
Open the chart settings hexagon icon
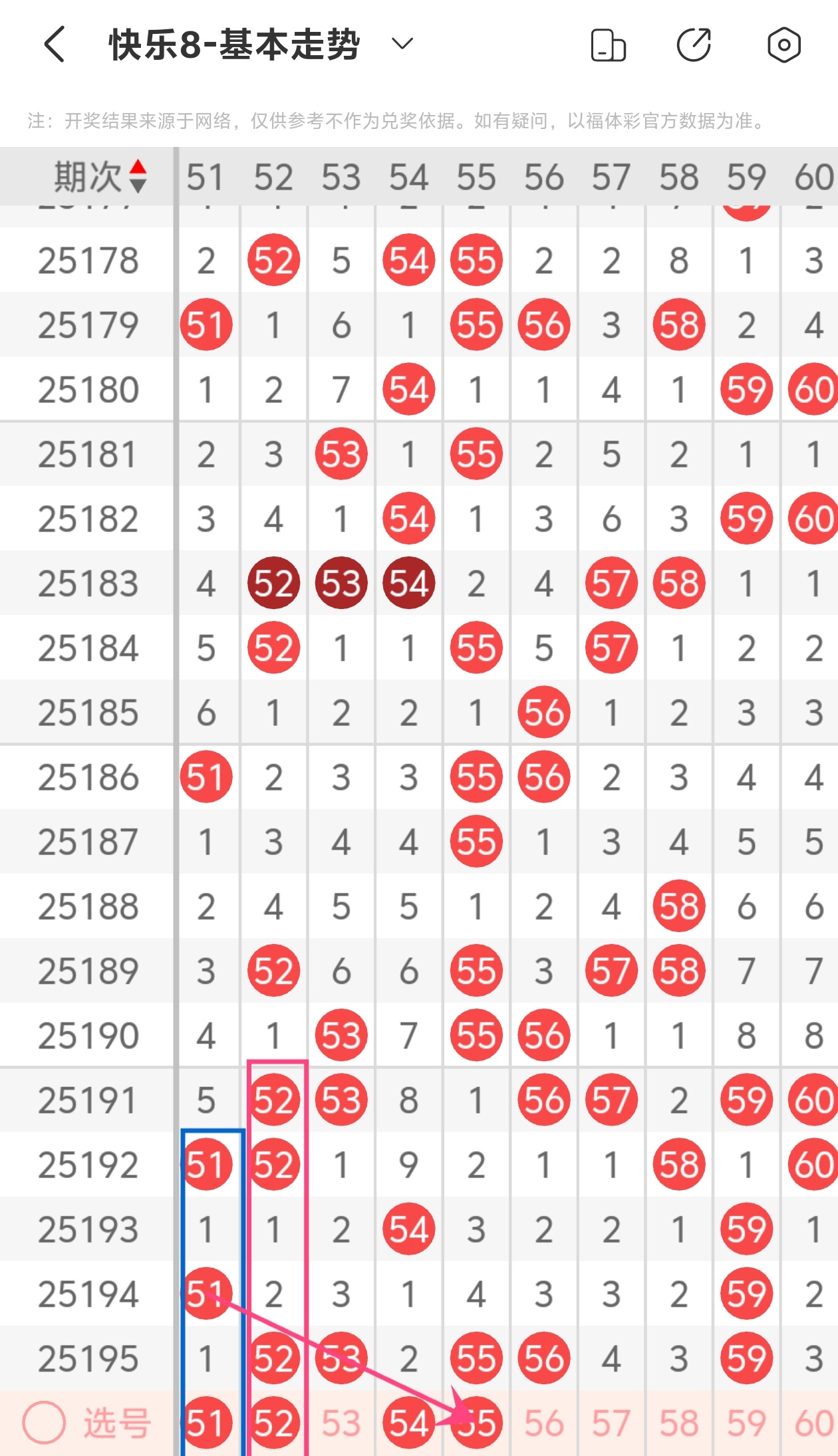pyautogui.click(x=783, y=45)
